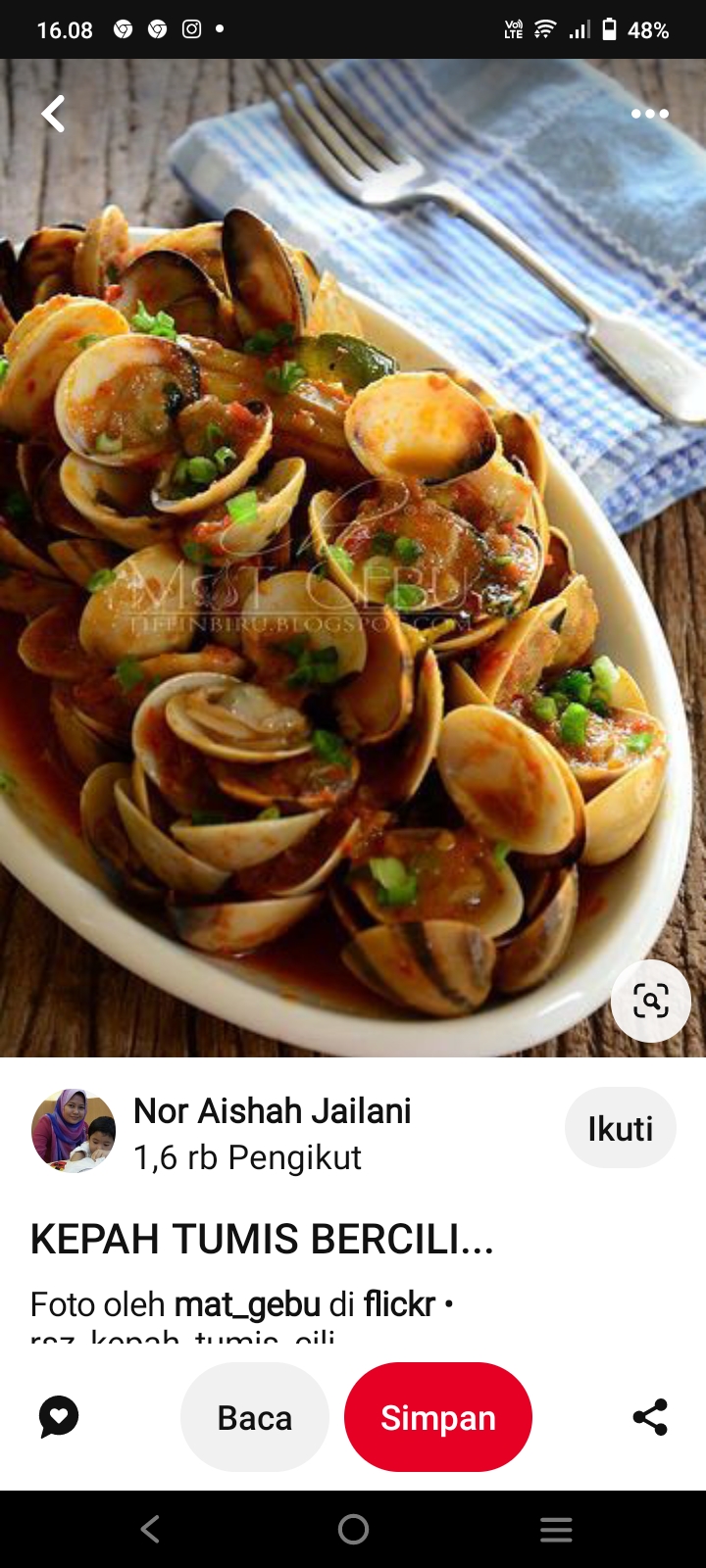This screenshot has width=706, height=1568.
Task: Save this pin with Simpan
Action: [438, 1417]
